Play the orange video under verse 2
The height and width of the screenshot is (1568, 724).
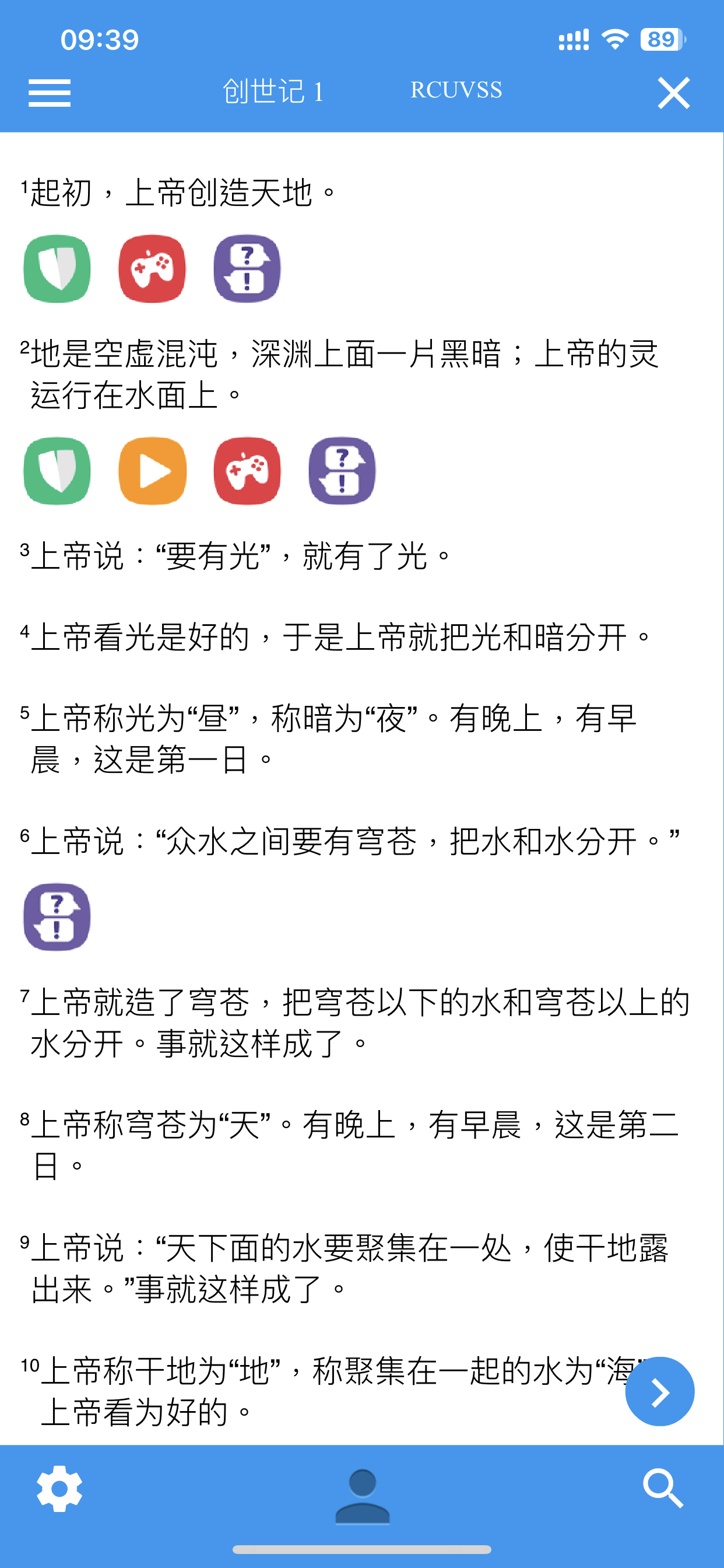click(152, 471)
